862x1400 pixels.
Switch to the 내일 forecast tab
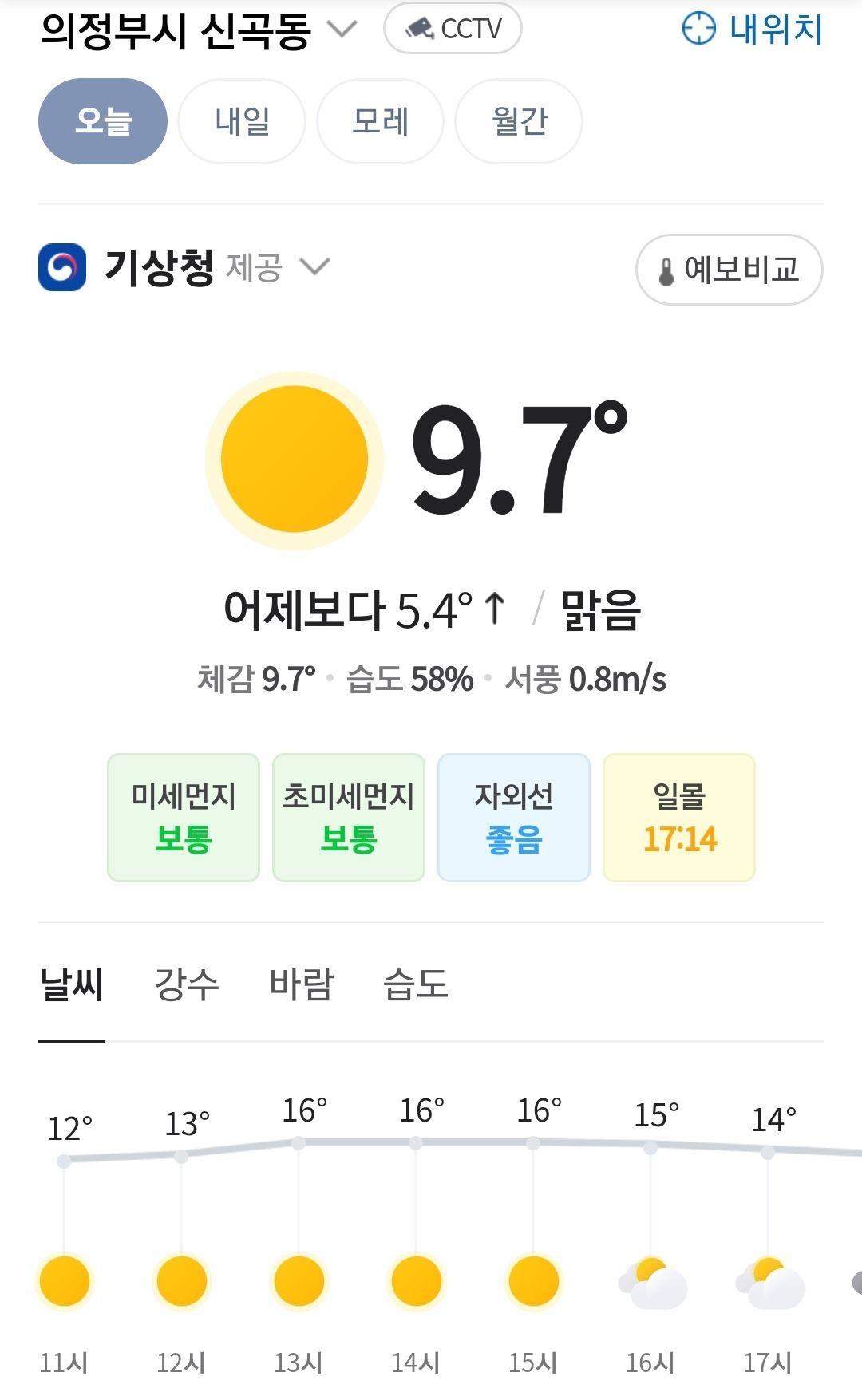[x=242, y=121]
